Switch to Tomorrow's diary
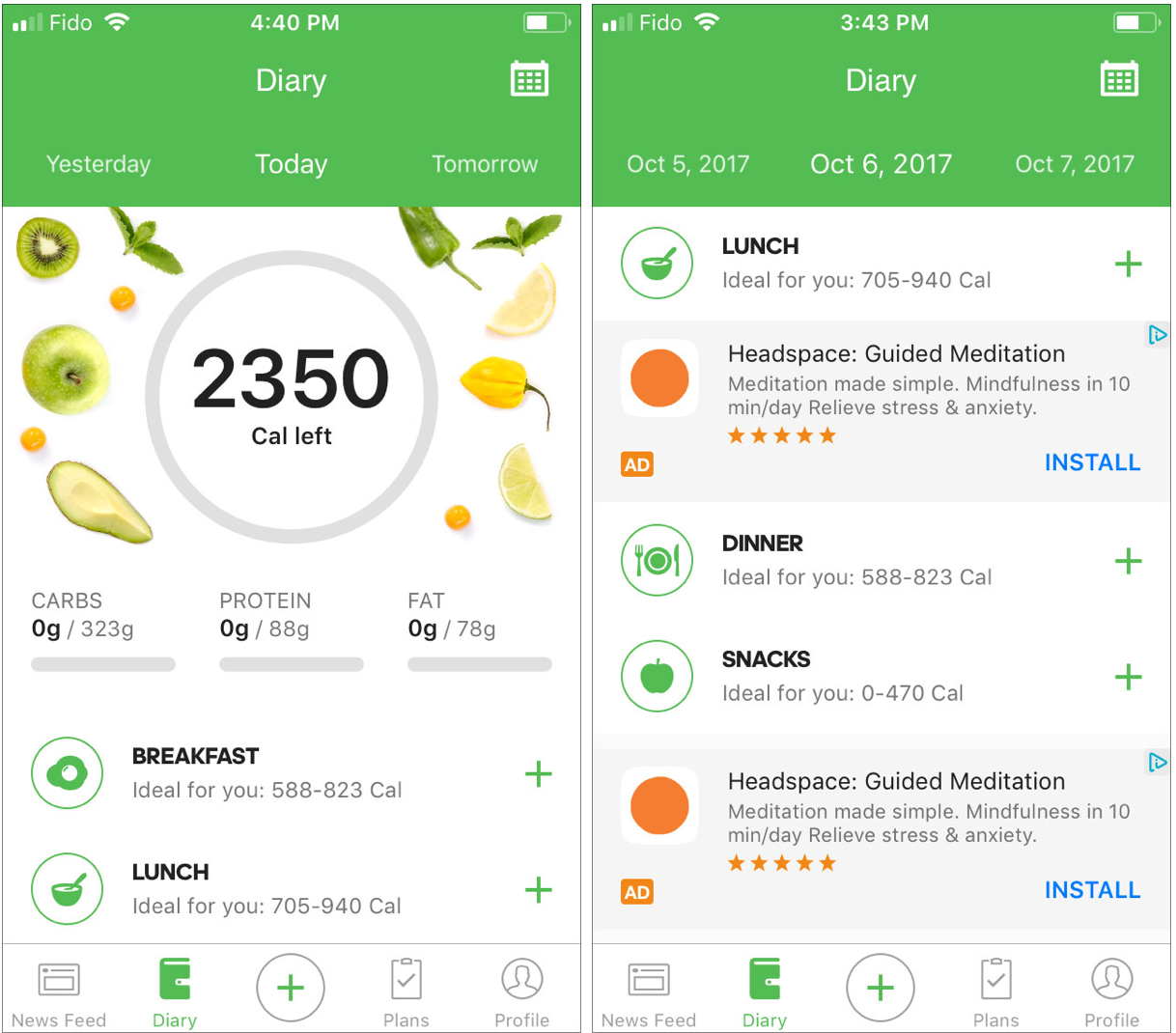 tap(485, 164)
